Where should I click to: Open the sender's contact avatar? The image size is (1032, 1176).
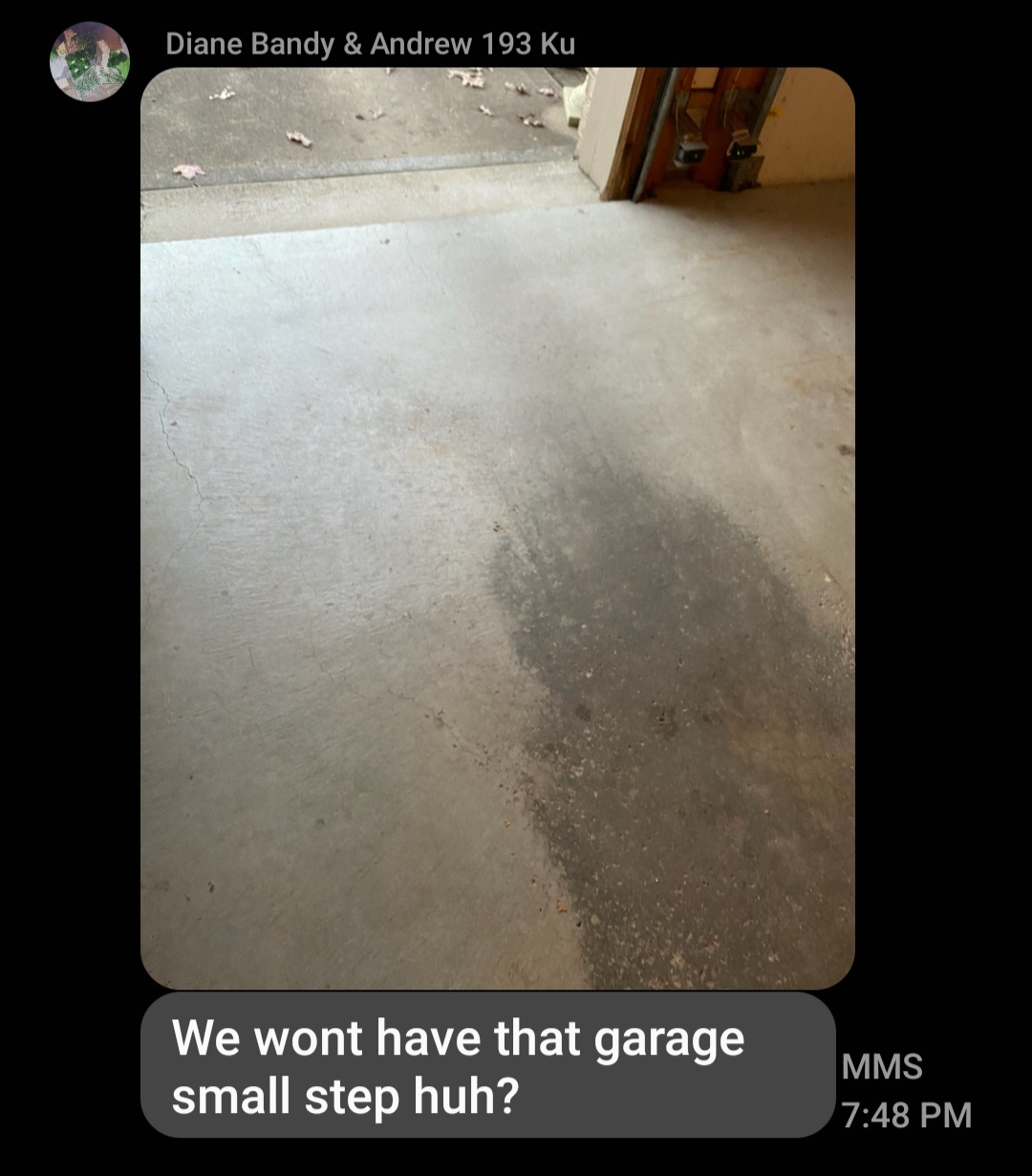click(x=90, y=62)
